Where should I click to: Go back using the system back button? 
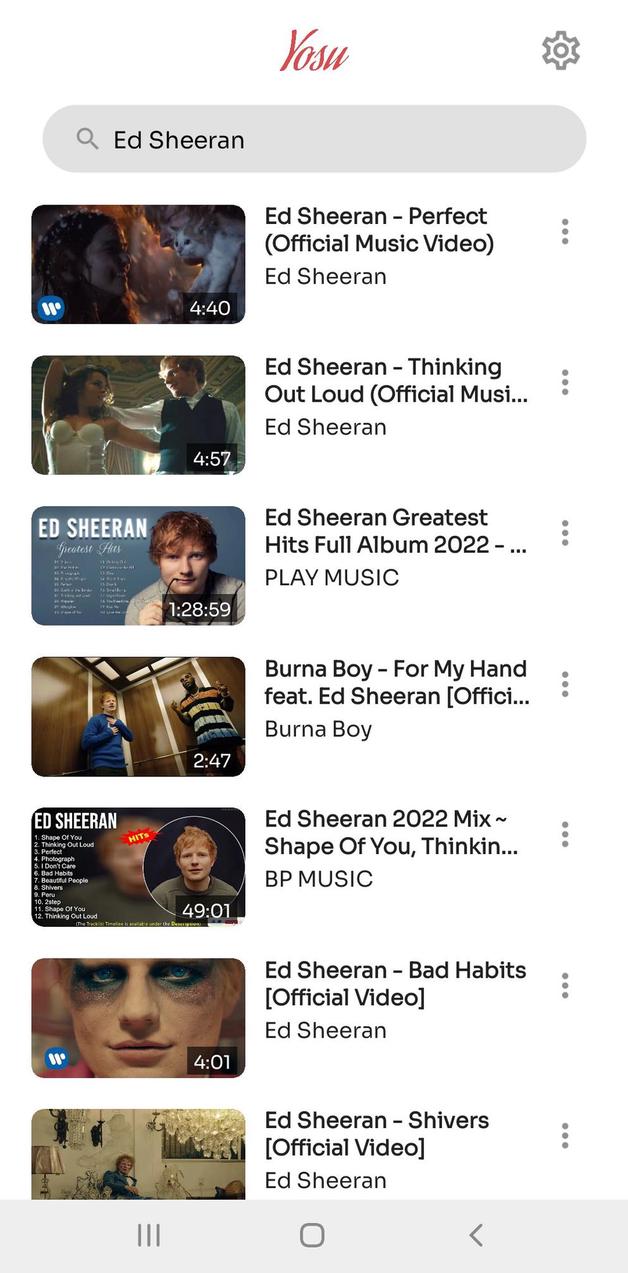pos(476,1235)
